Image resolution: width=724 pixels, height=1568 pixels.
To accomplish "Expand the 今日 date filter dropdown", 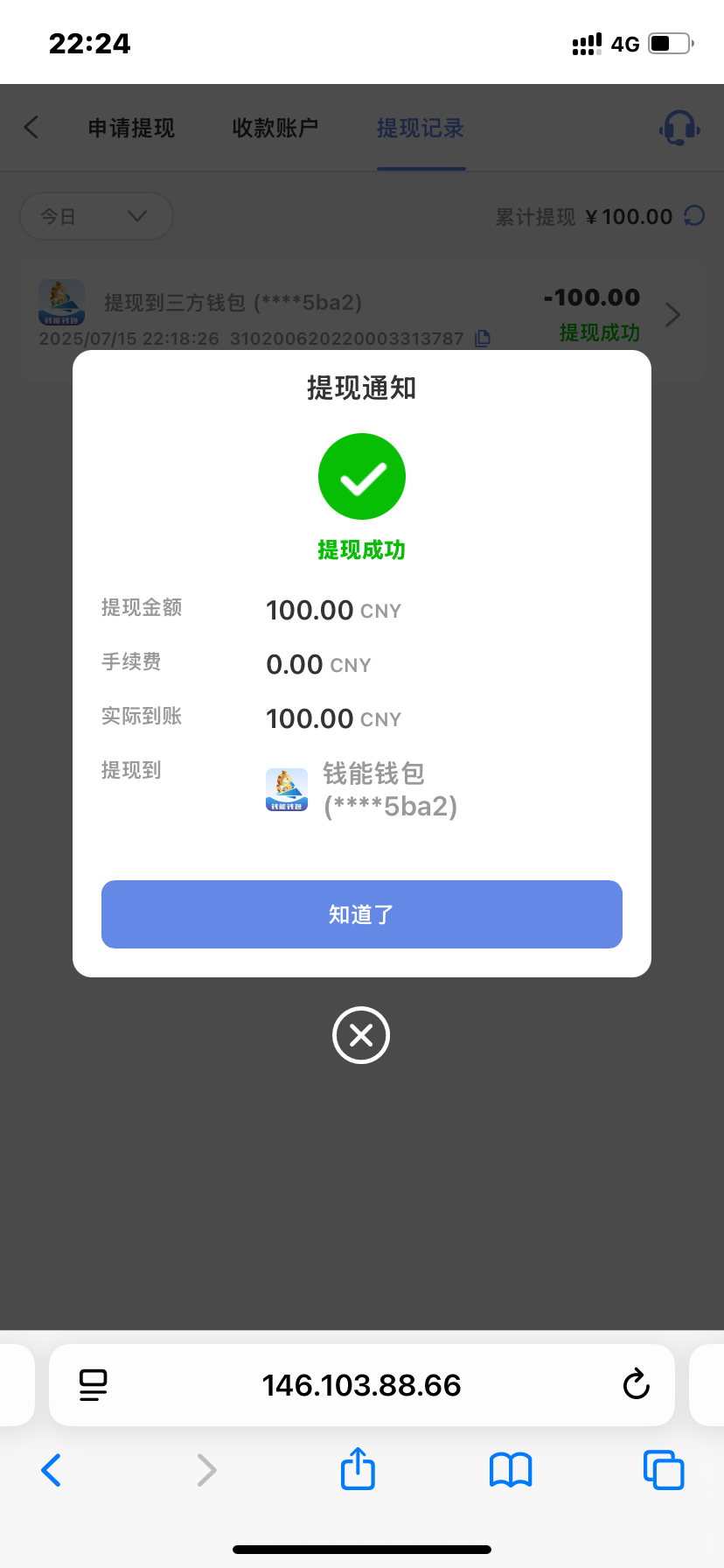I will coord(96,216).
